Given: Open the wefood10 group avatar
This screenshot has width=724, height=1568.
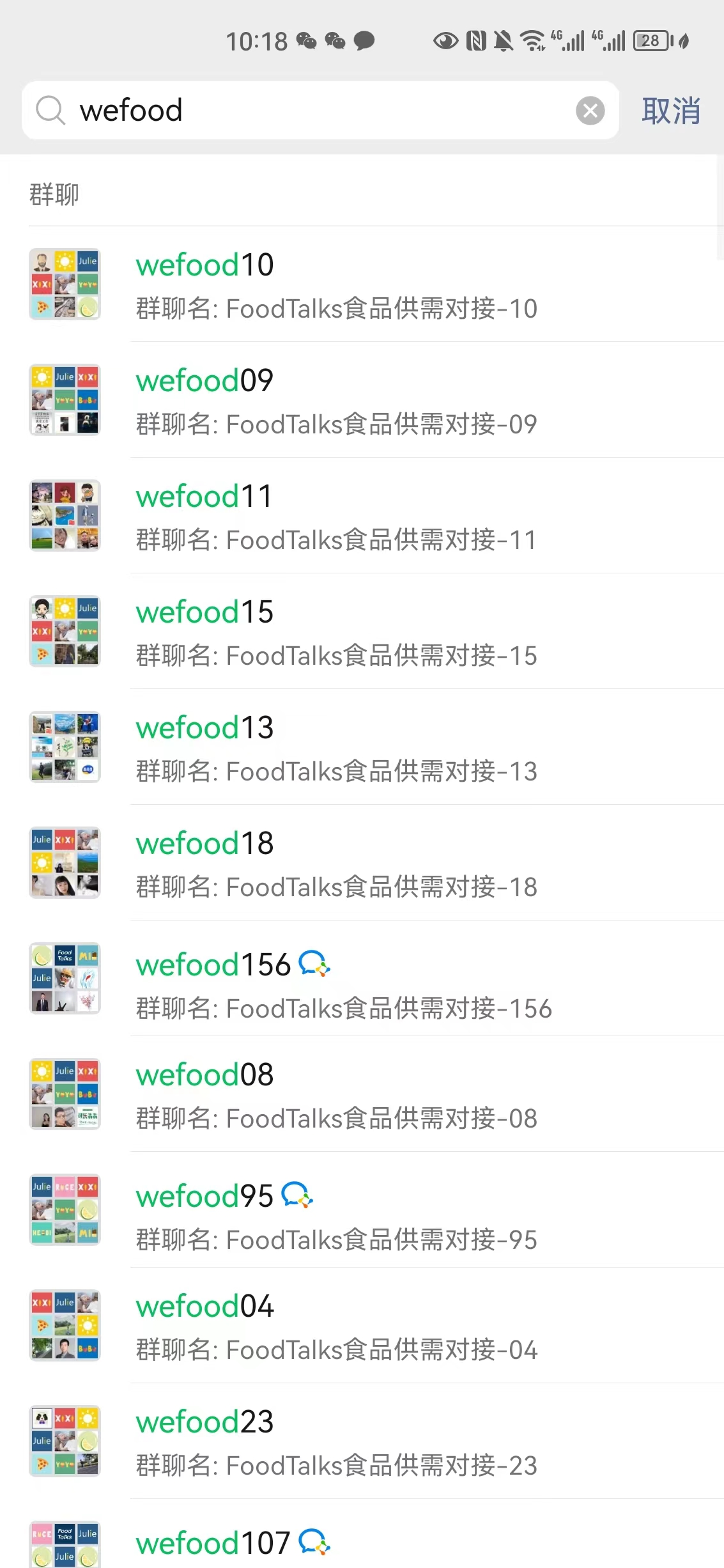Looking at the screenshot, I should (x=64, y=283).
